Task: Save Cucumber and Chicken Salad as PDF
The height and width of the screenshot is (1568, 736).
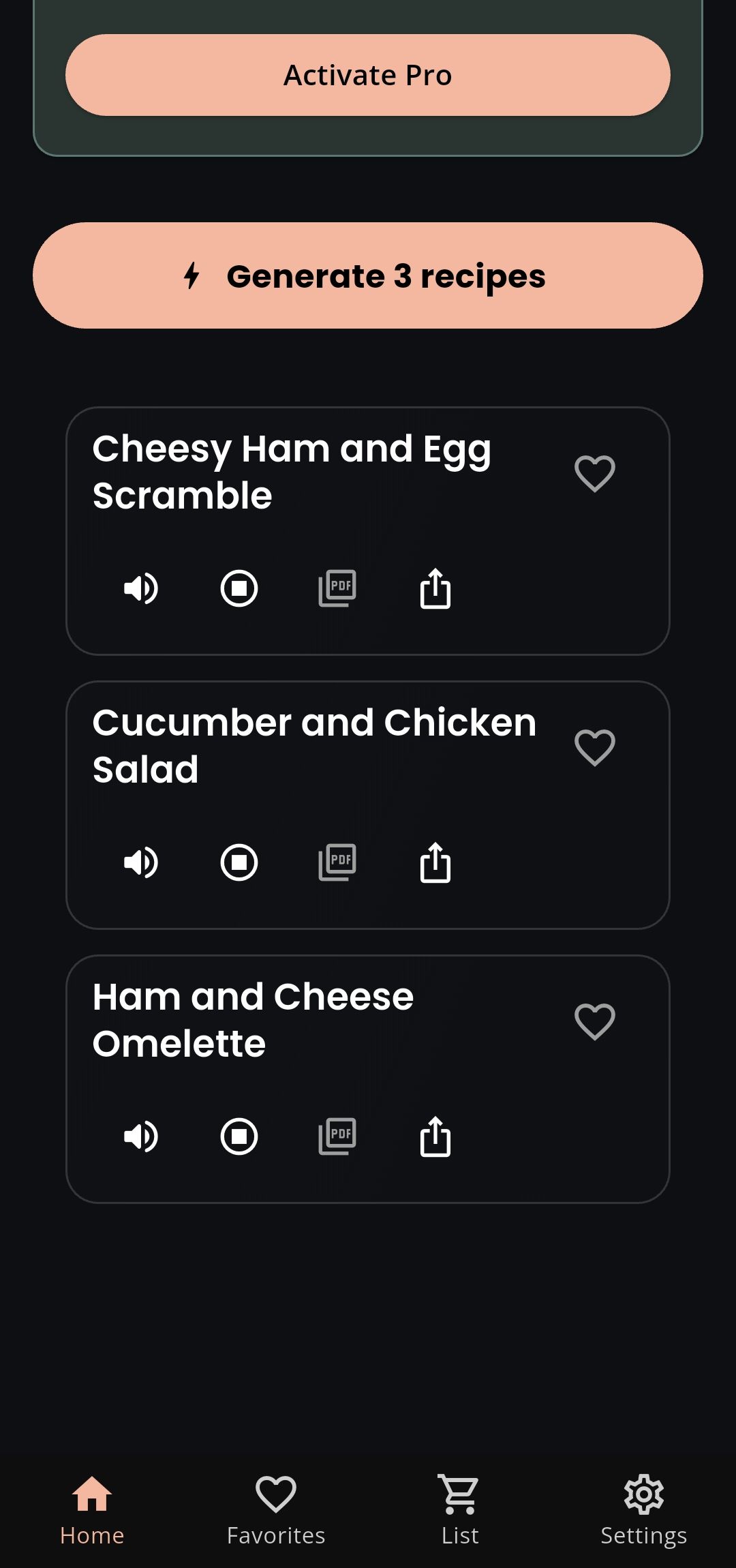Action: click(x=337, y=862)
